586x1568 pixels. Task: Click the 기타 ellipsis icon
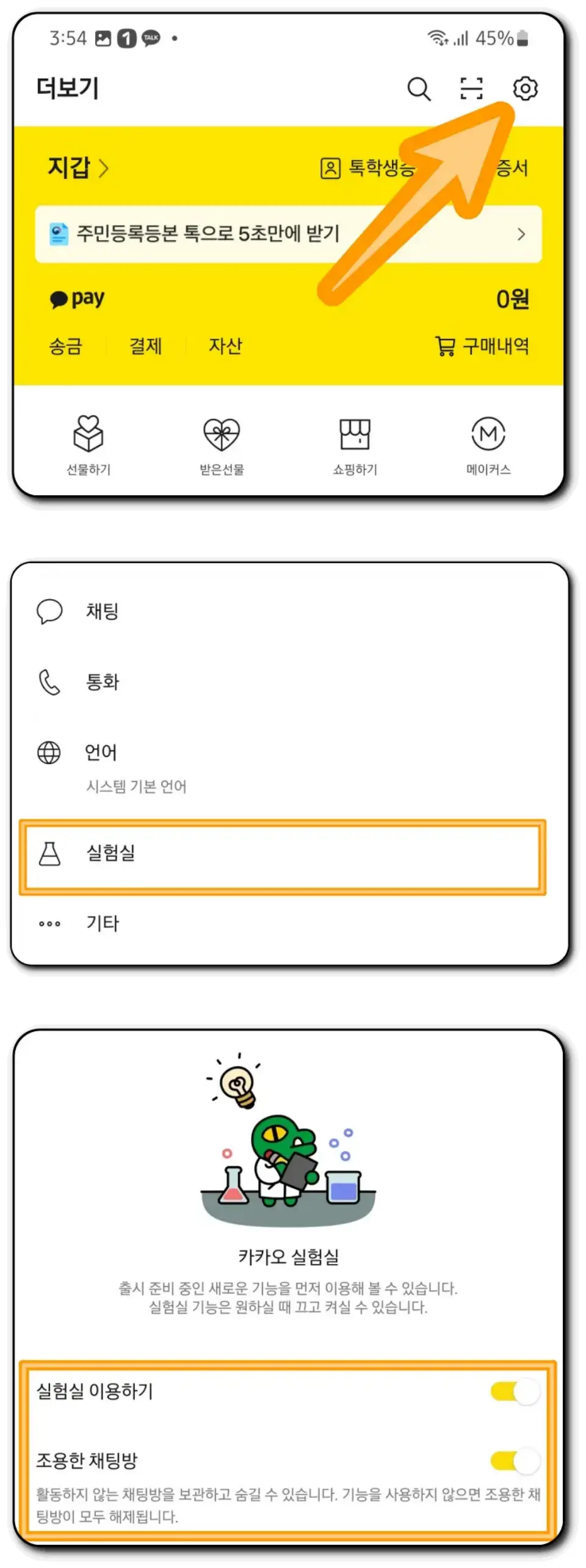click(49, 923)
